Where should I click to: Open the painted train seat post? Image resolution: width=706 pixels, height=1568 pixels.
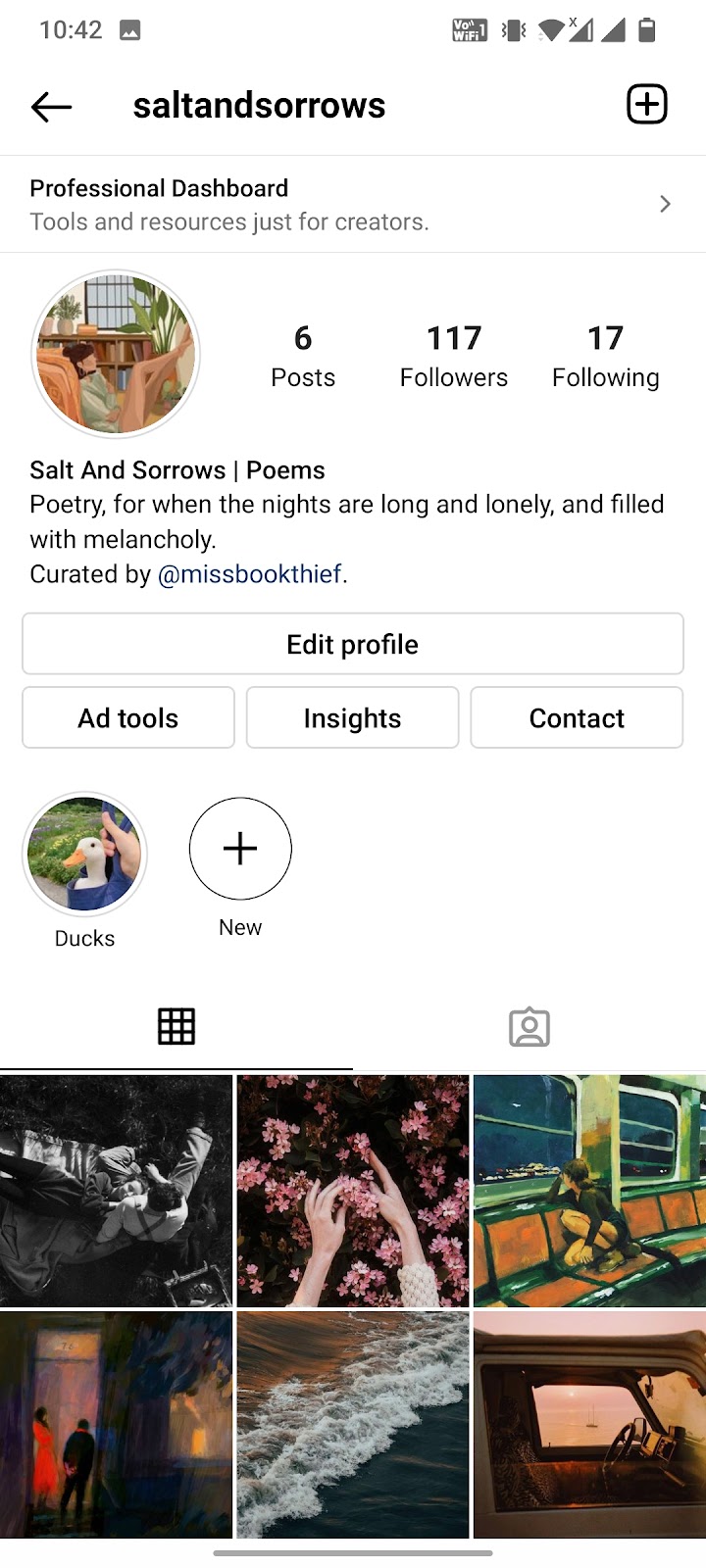589,1191
